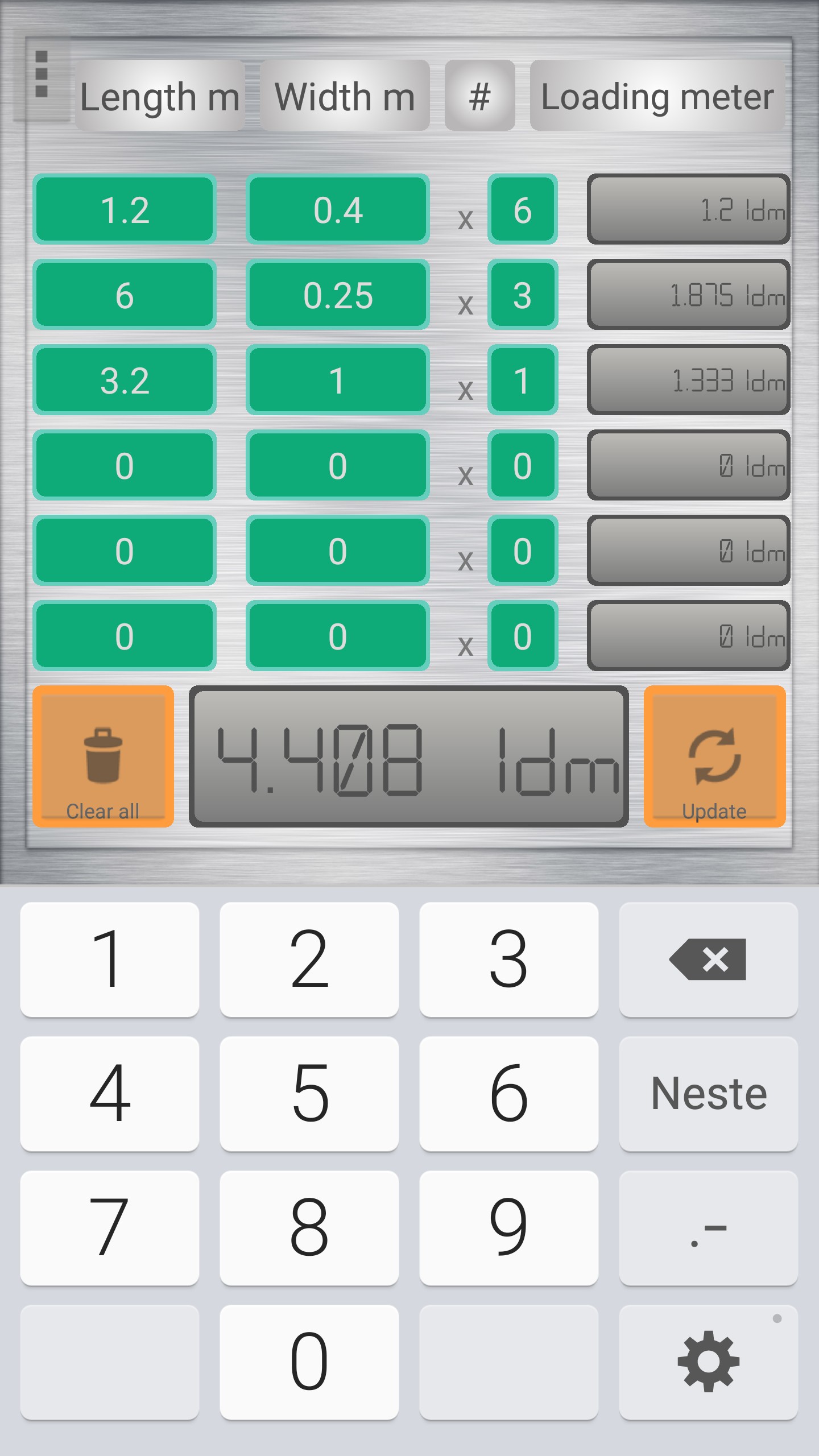
Task: Tap the Neste key on keypad
Action: coord(708,1094)
